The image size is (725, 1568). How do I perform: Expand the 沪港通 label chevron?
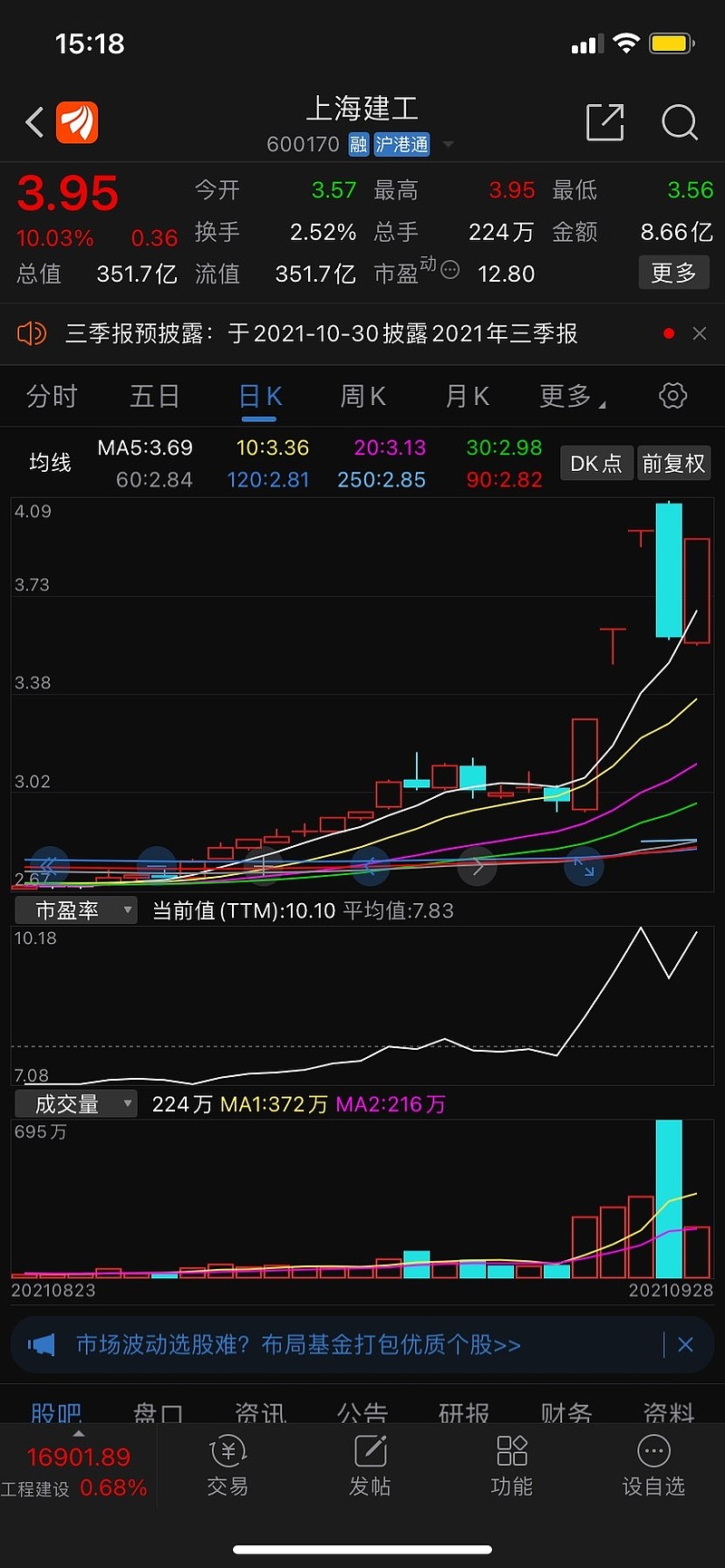coord(447,144)
